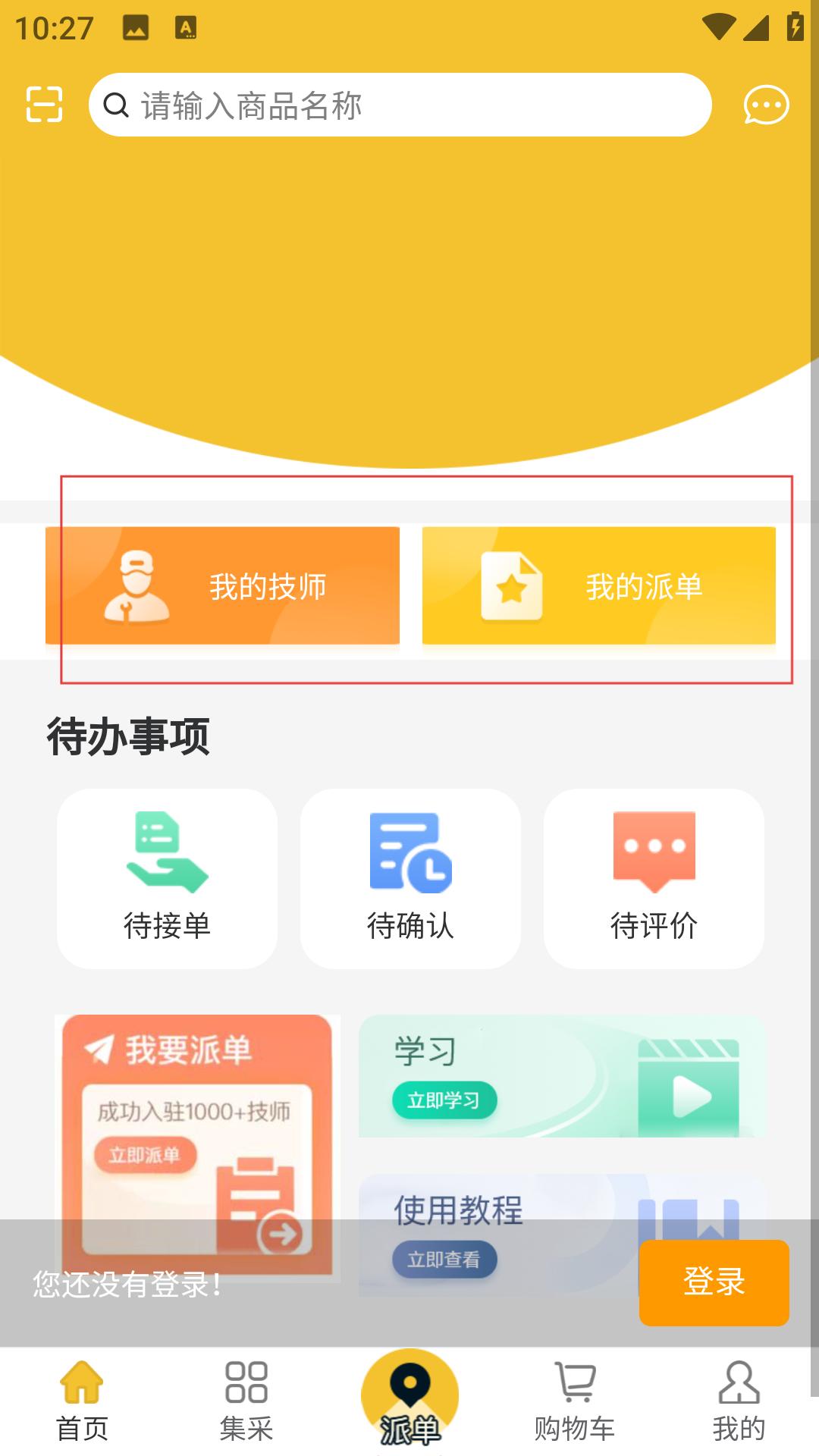Tap 立即查看 on the 使用教程 card
This screenshot has height=1456, width=819.
[x=444, y=1260]
